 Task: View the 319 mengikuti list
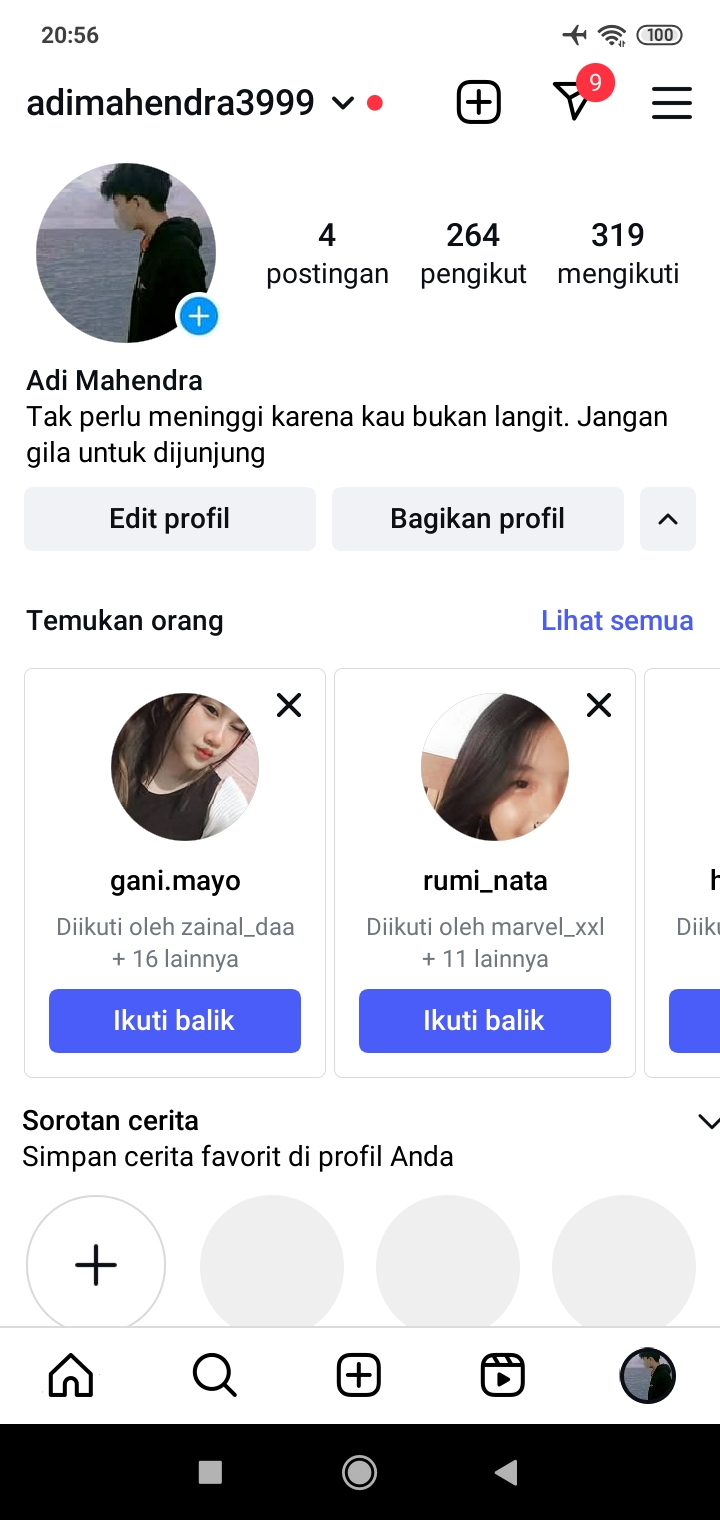[618, 253]
